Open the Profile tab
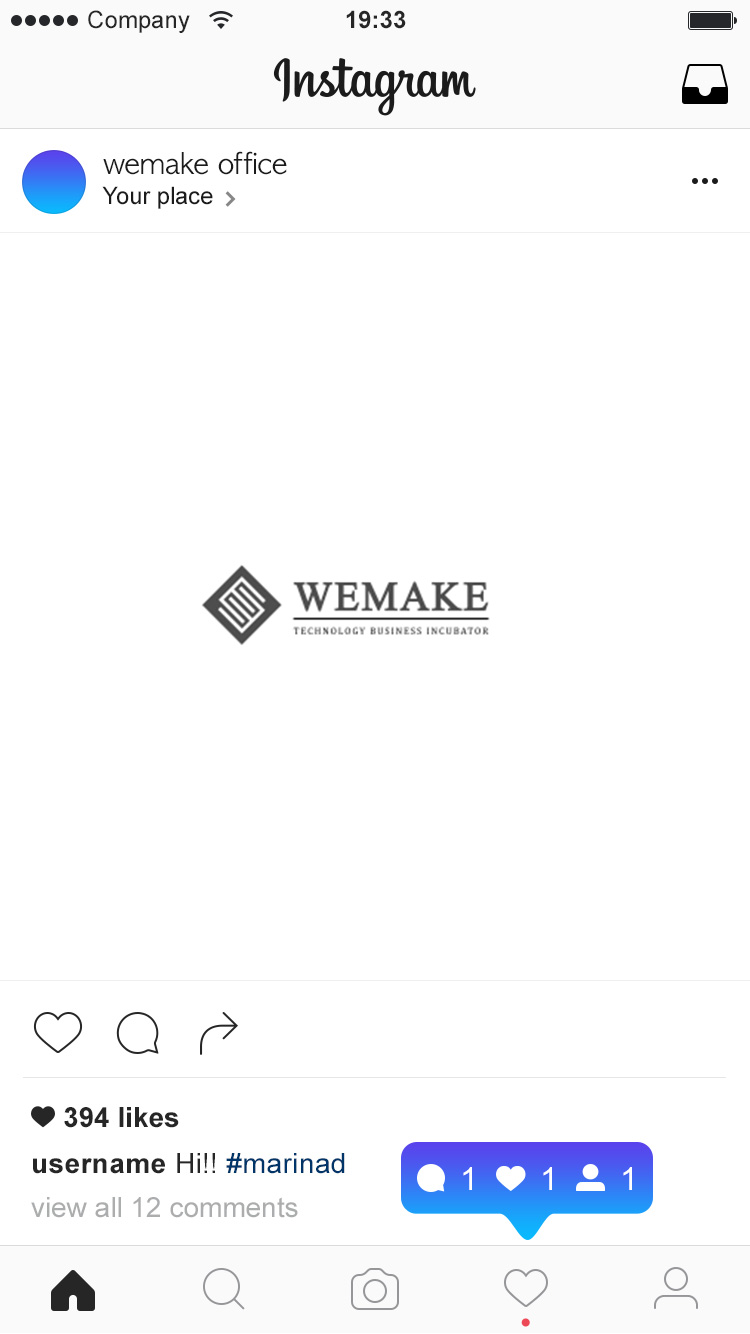Viewport: 750px width, 1334px height. (676, 1288)
